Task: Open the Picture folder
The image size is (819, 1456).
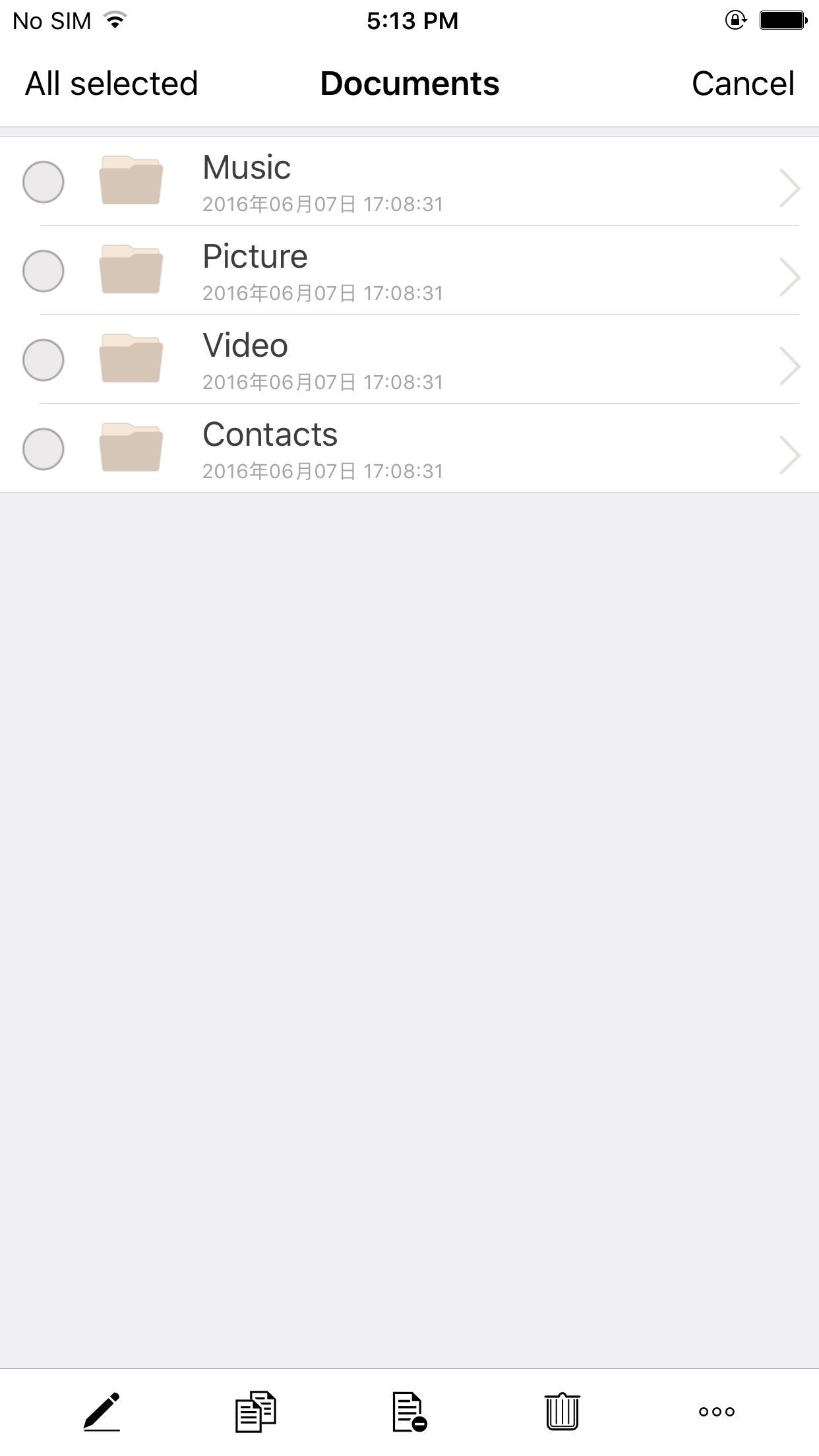Action: (x=462, y=271)
